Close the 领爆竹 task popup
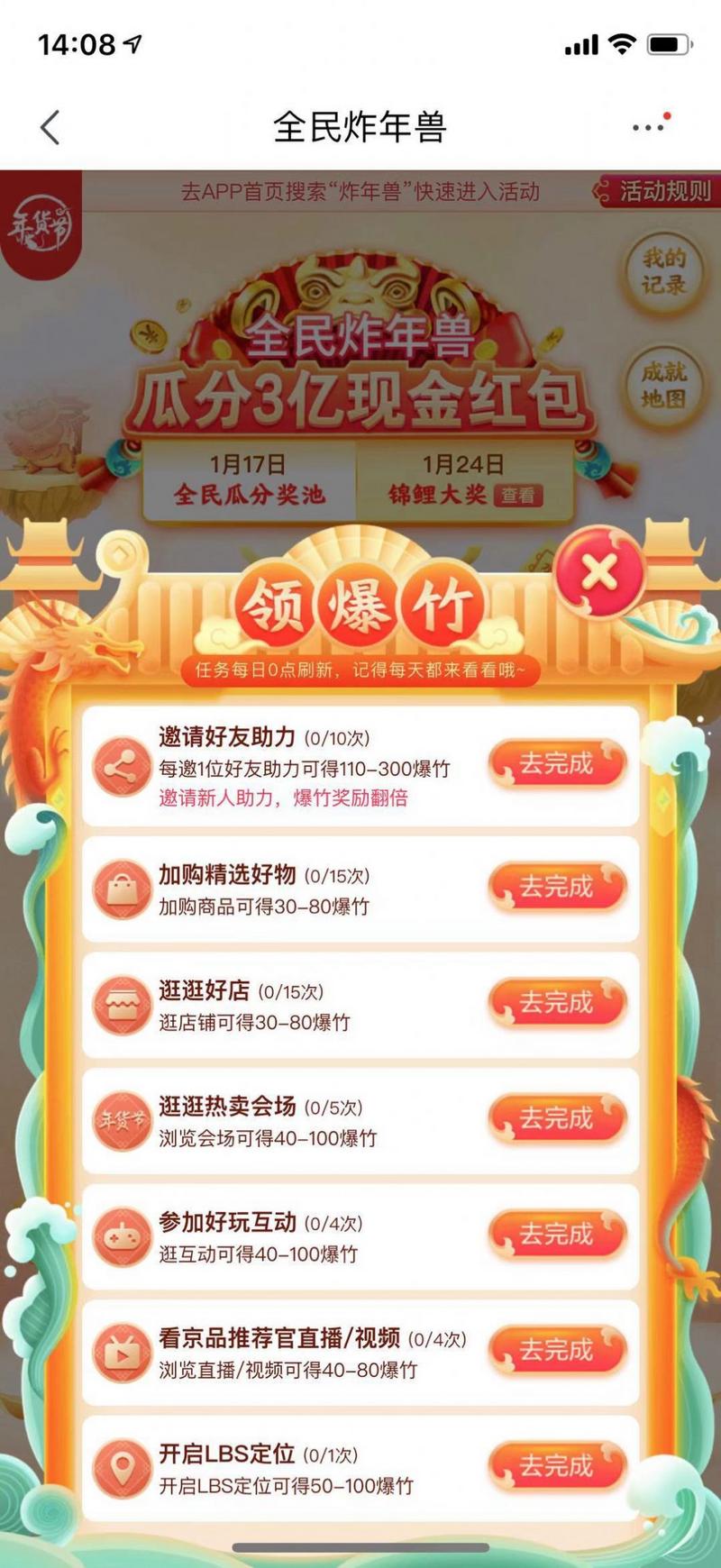The width and height of the screenshot is (721, 1568). [x=599, y=571]
